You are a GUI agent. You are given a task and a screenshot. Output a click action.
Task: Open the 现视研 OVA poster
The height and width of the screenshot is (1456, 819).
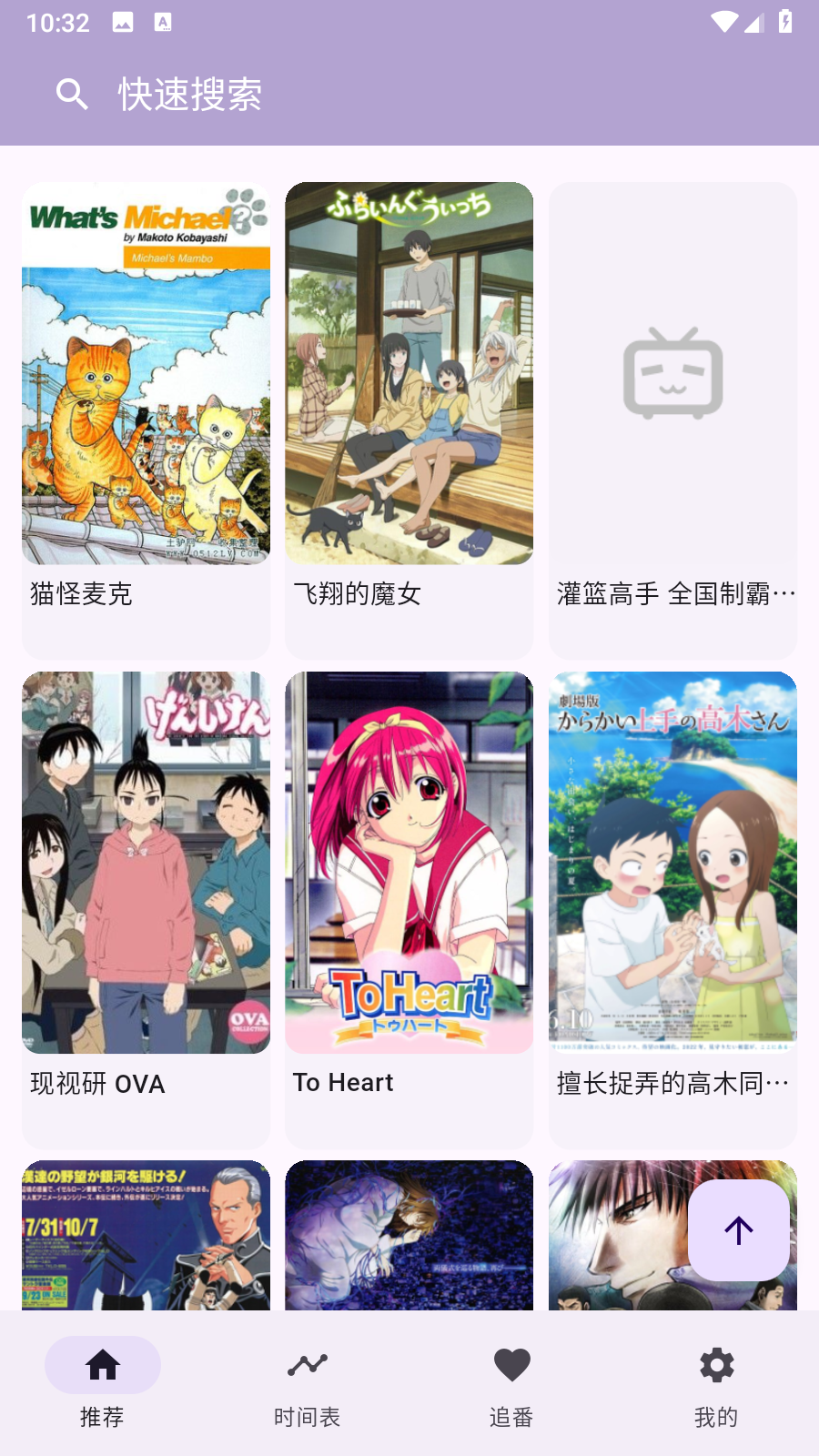click(145, 860)
